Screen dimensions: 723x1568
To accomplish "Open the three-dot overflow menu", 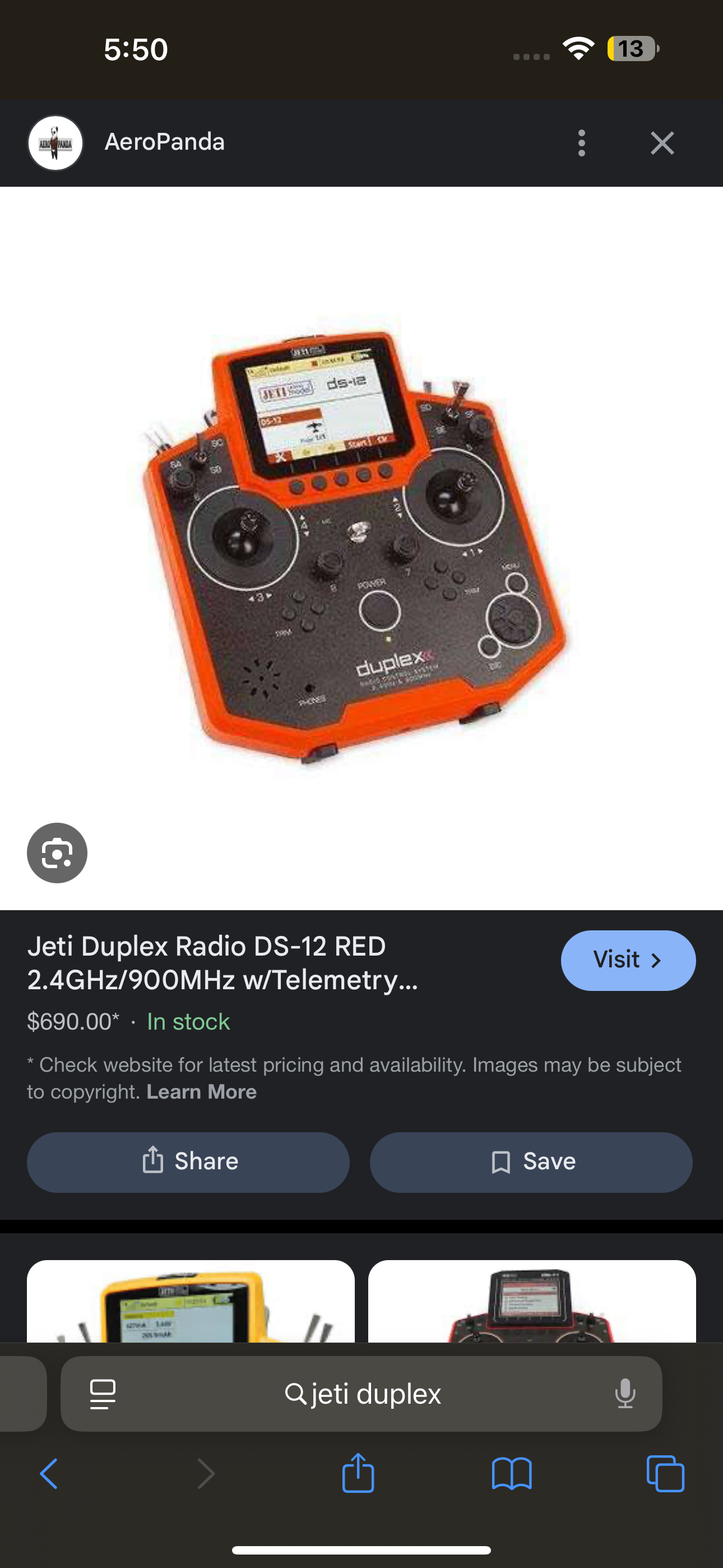I will point(581,143).
